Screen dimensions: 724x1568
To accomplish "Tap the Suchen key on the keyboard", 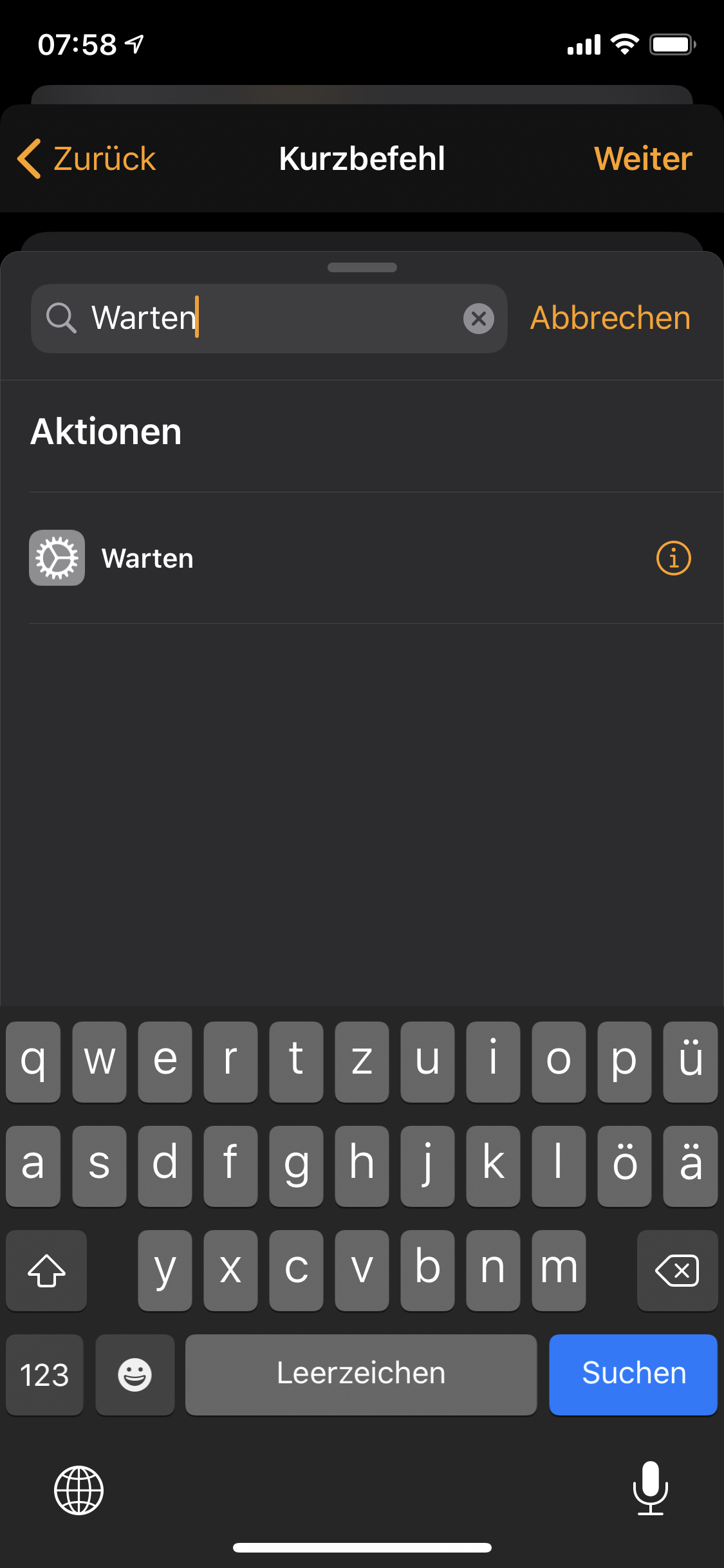I will tap(633, 1374).
